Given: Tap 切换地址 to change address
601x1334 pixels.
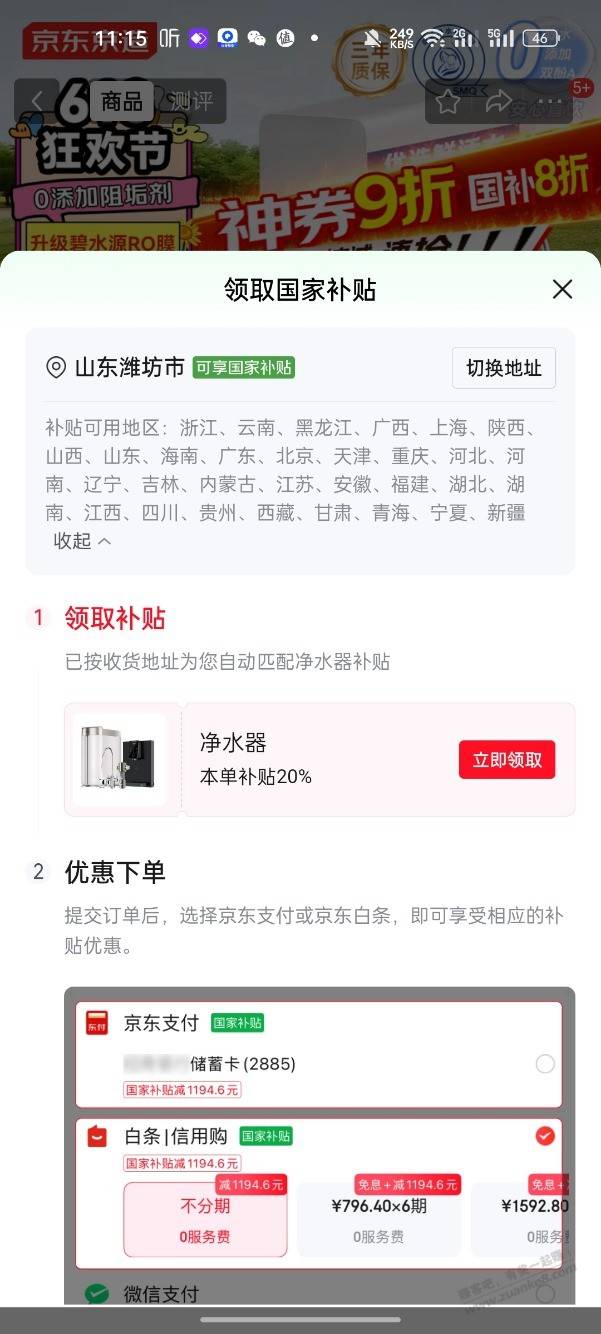Looking at the screenshot, I should click(504, 368).
